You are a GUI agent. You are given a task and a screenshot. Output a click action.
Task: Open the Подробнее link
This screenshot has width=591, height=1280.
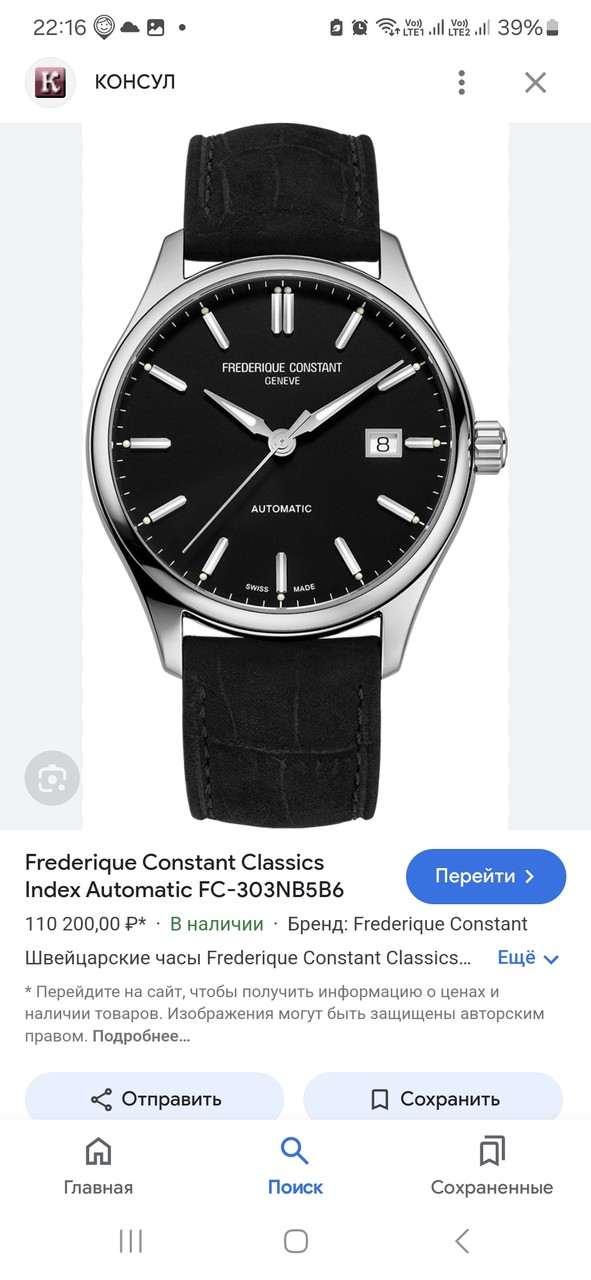coord(141,1036)
